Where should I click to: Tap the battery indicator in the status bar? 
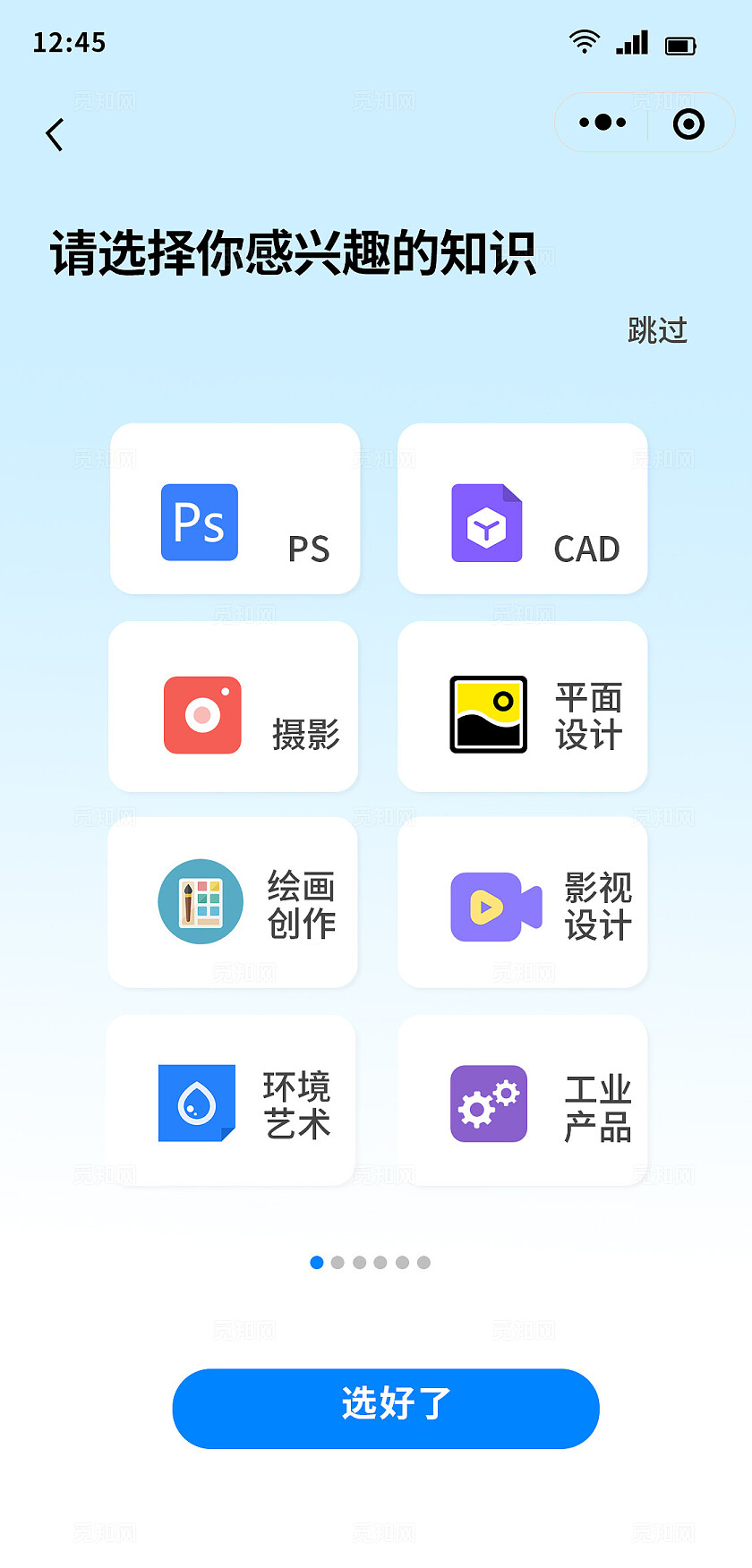(684, 42)
